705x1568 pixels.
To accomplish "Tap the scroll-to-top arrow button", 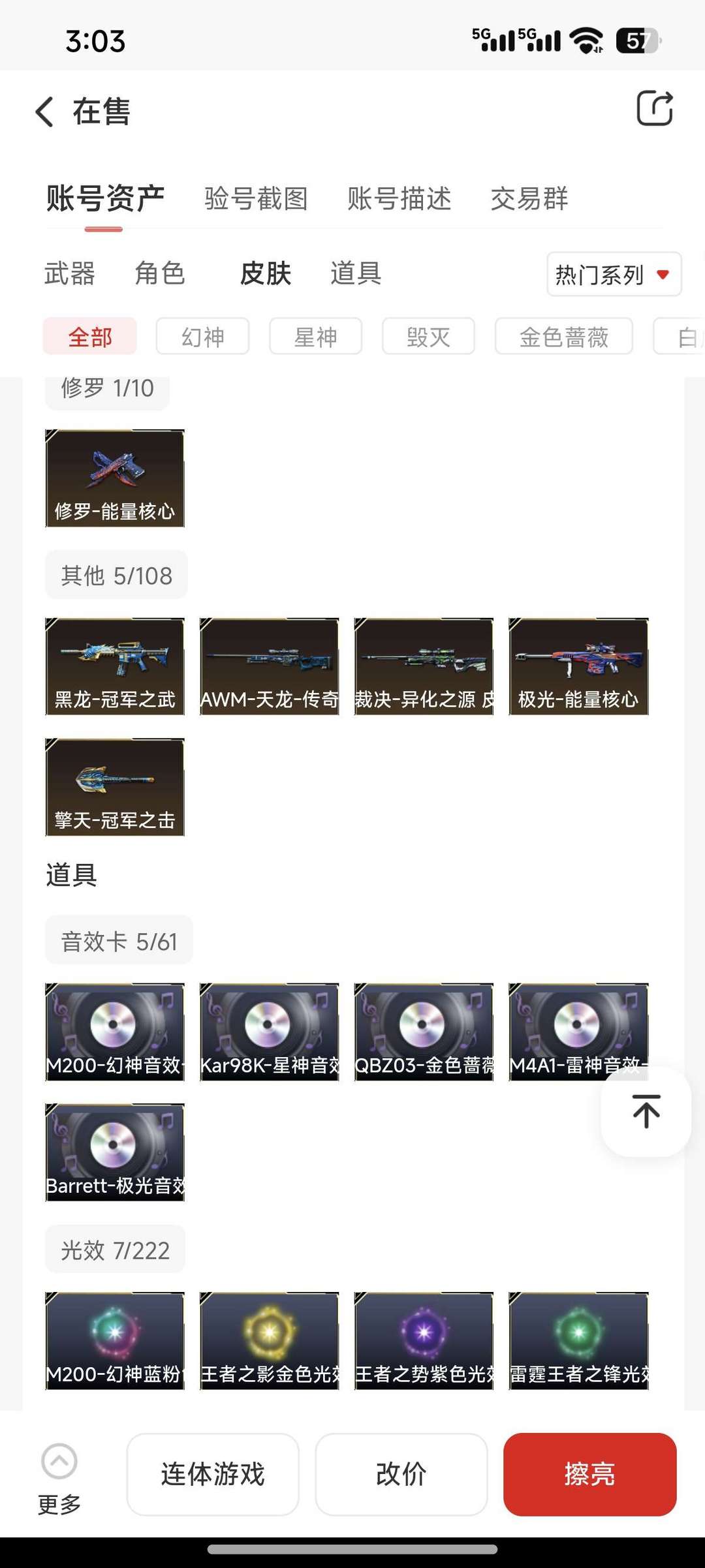I will [x=645, y=1111].
